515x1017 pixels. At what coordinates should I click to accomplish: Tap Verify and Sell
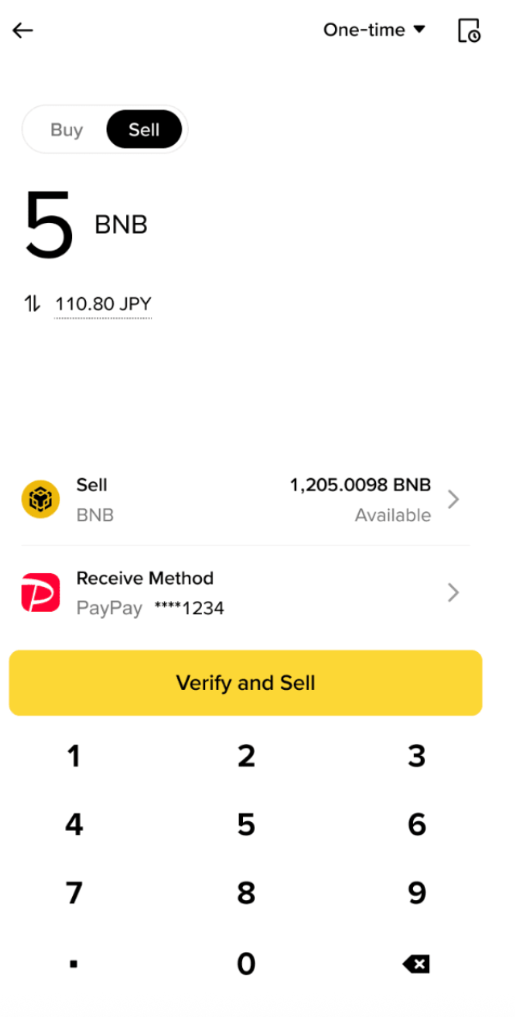point(245,683)
